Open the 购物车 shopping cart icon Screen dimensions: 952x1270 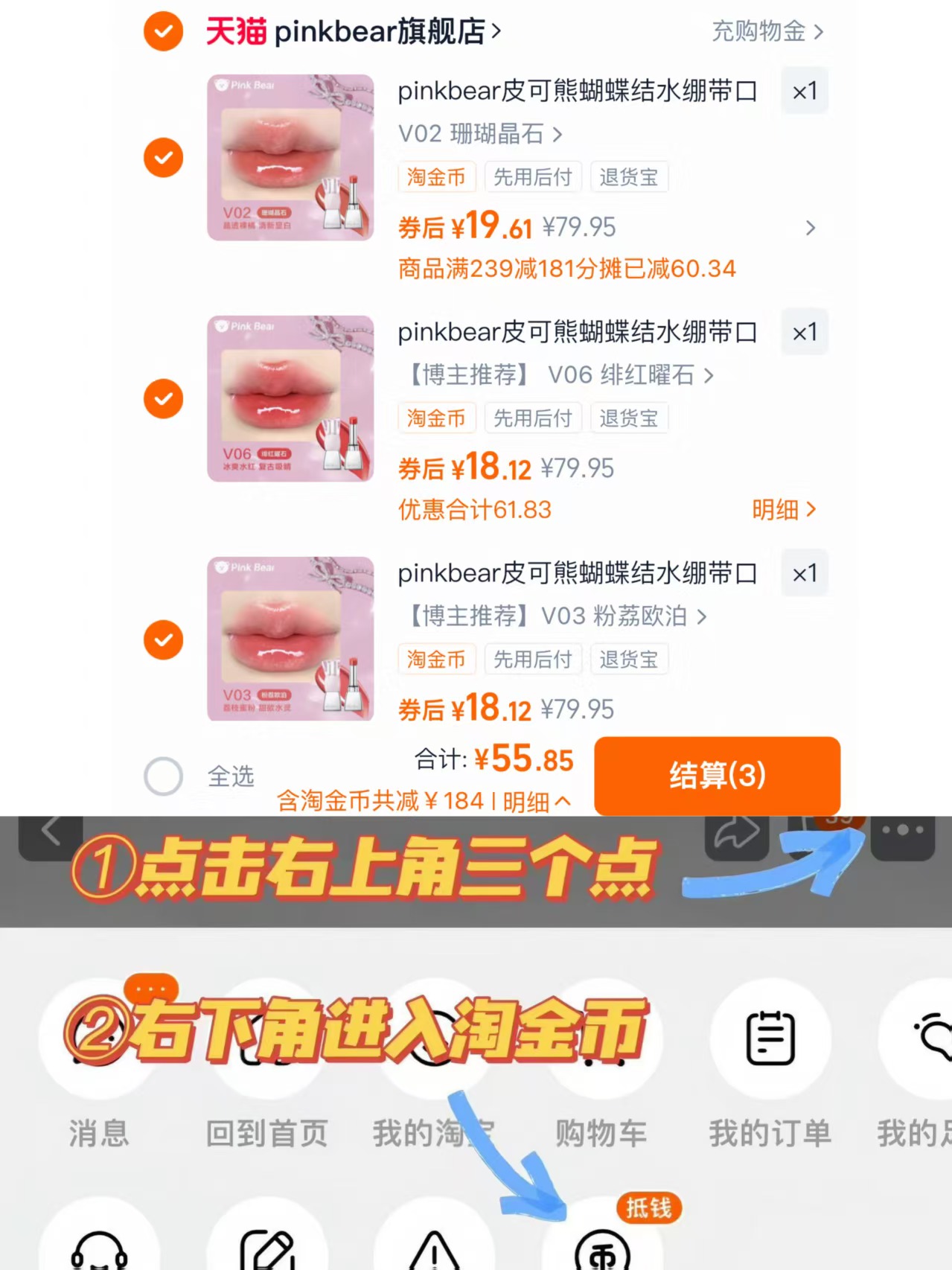pos(603,1038)
